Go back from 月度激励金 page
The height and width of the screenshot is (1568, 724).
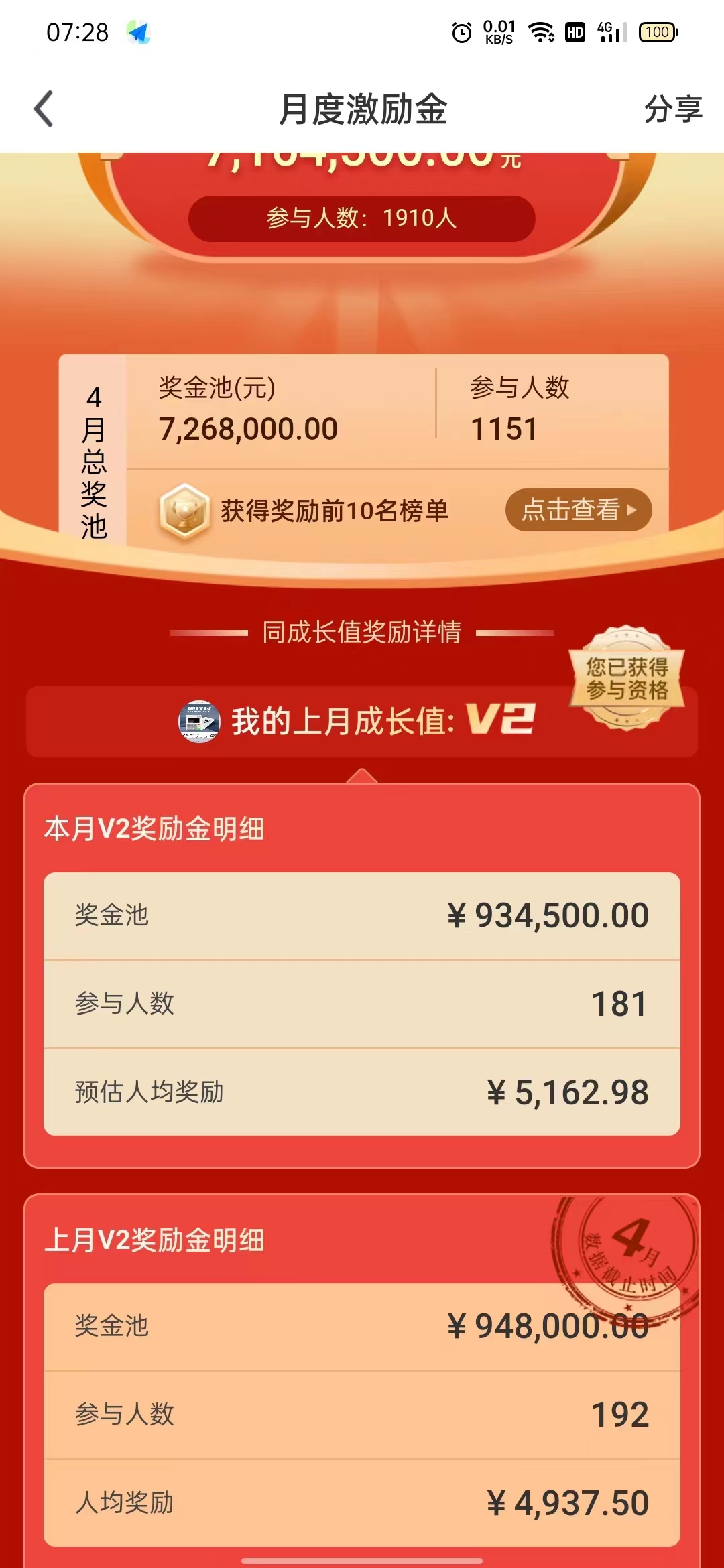(x=44, y=109)
